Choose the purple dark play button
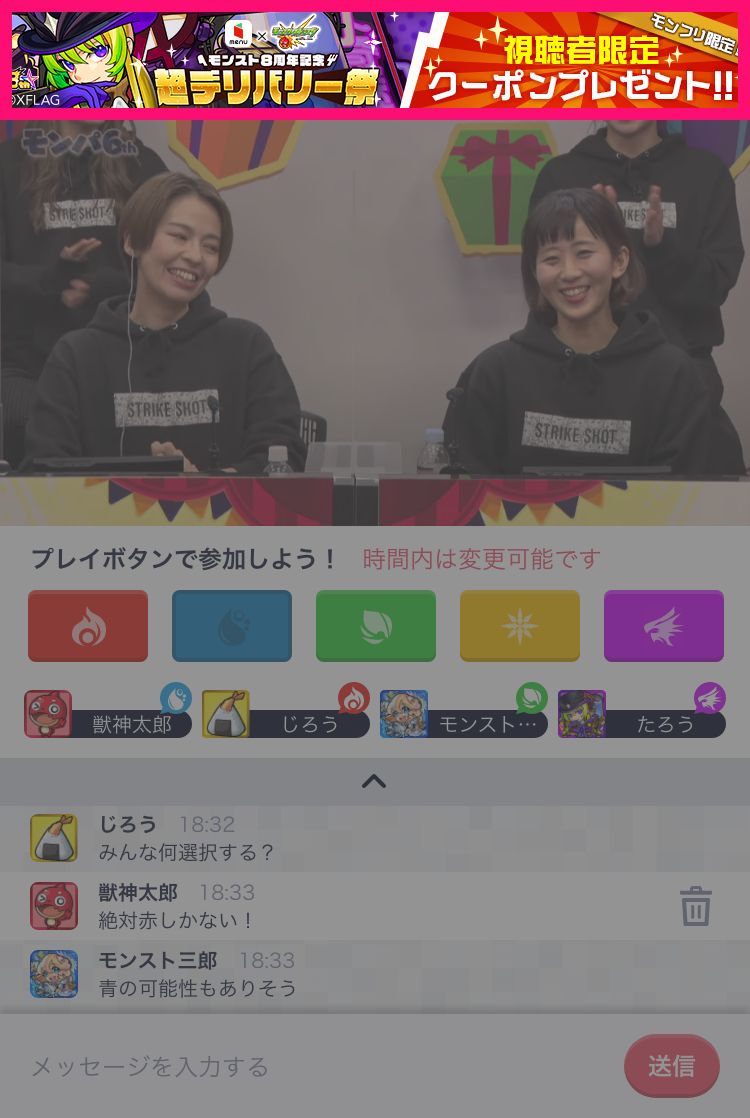This screenshot has width=750, height=1118. tap(664, 626)
